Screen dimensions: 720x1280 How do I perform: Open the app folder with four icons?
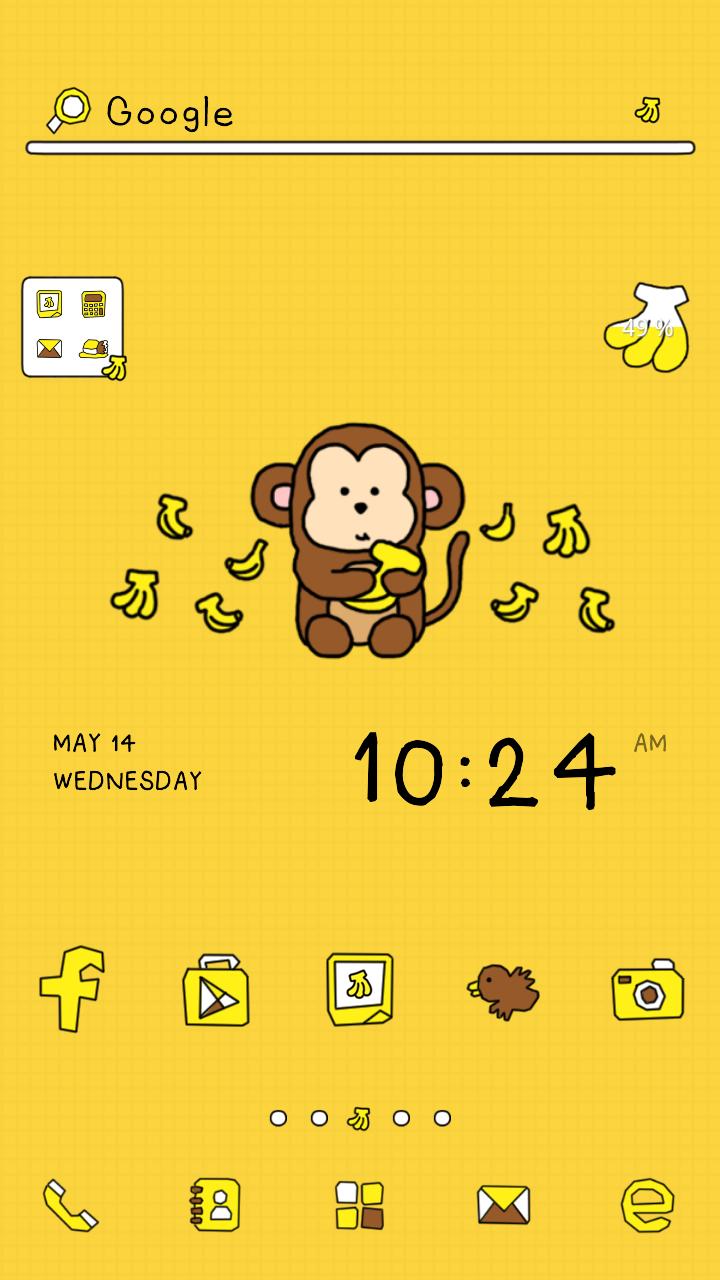pos(73,327)
